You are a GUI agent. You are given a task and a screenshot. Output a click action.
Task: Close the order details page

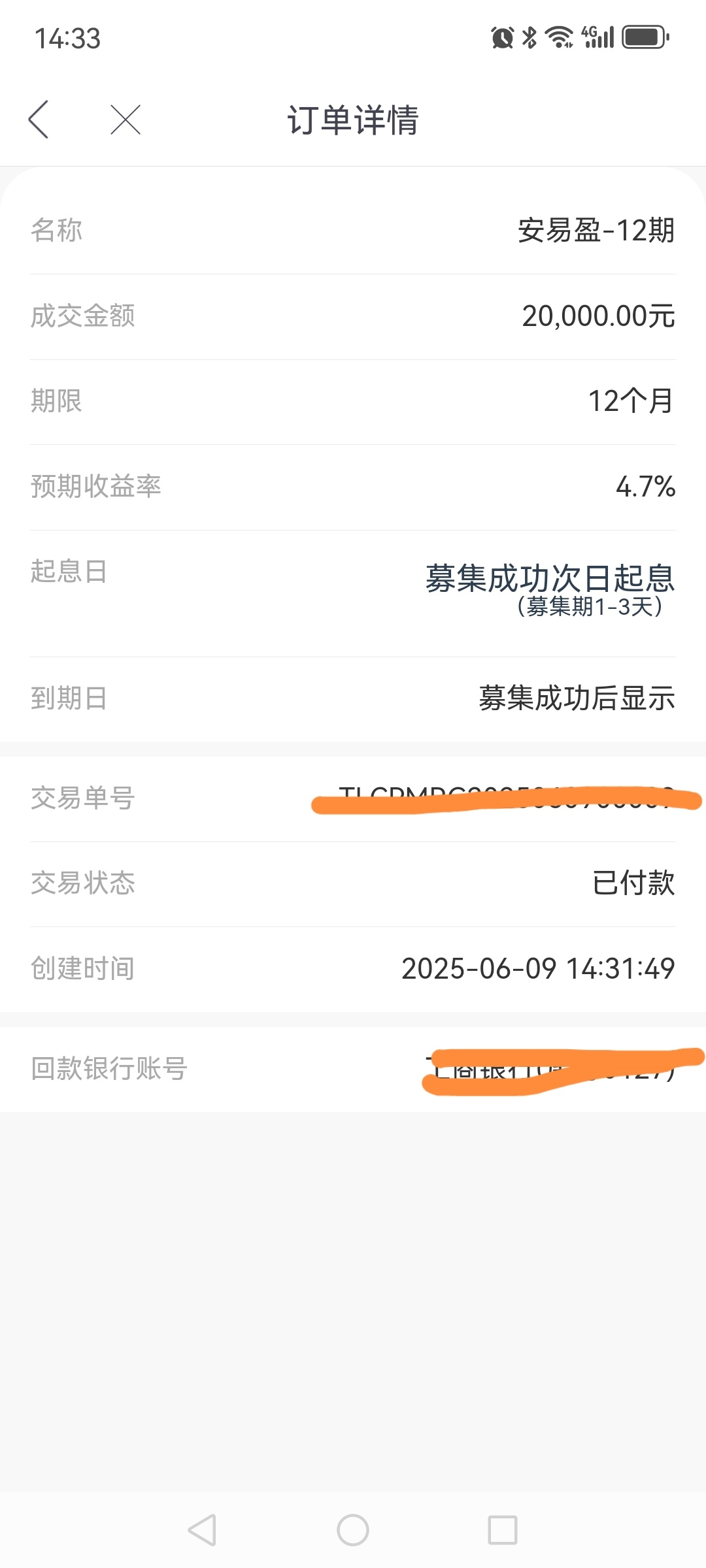pyautogui.click(x=126, y=120)
